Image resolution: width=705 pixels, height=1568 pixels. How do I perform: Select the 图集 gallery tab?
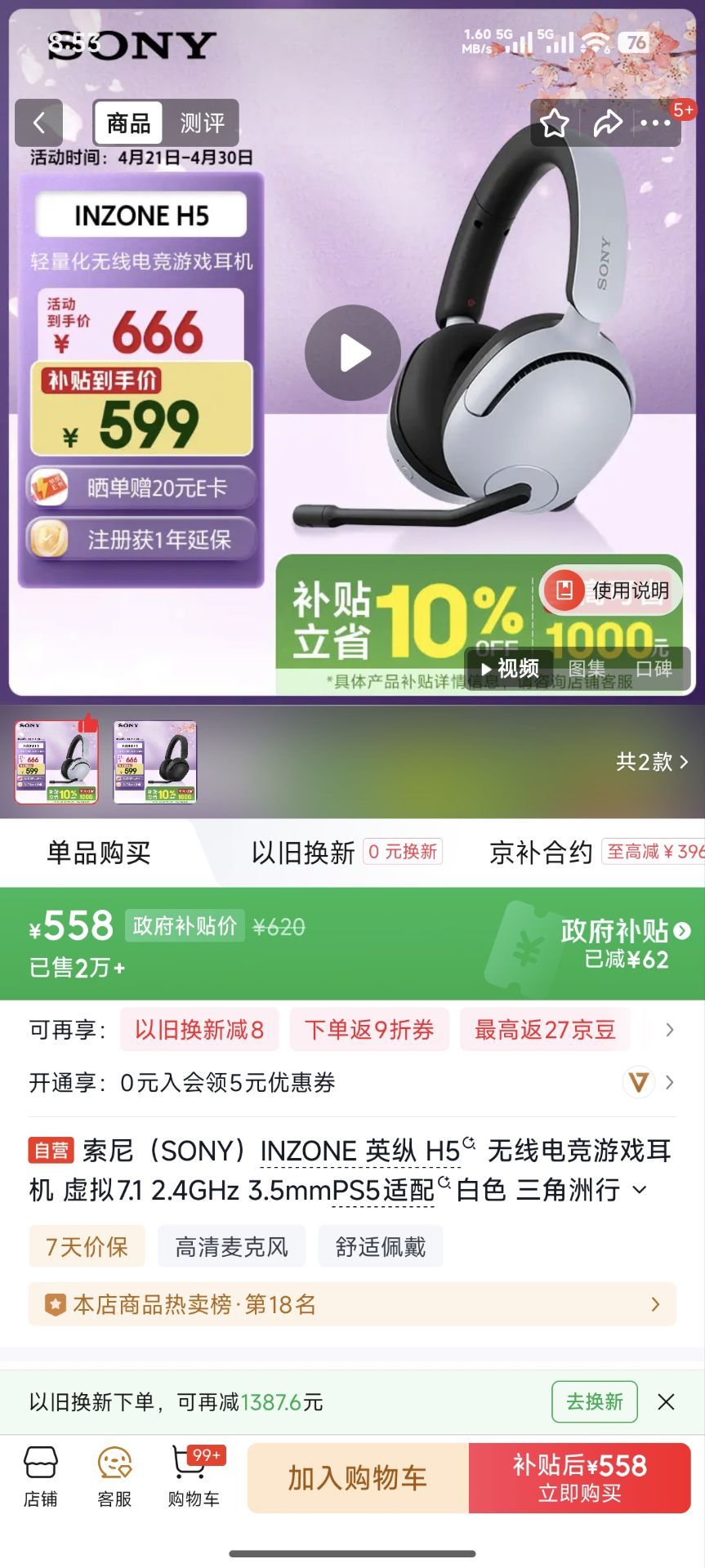pyautogui.click(x=590, y=668)
